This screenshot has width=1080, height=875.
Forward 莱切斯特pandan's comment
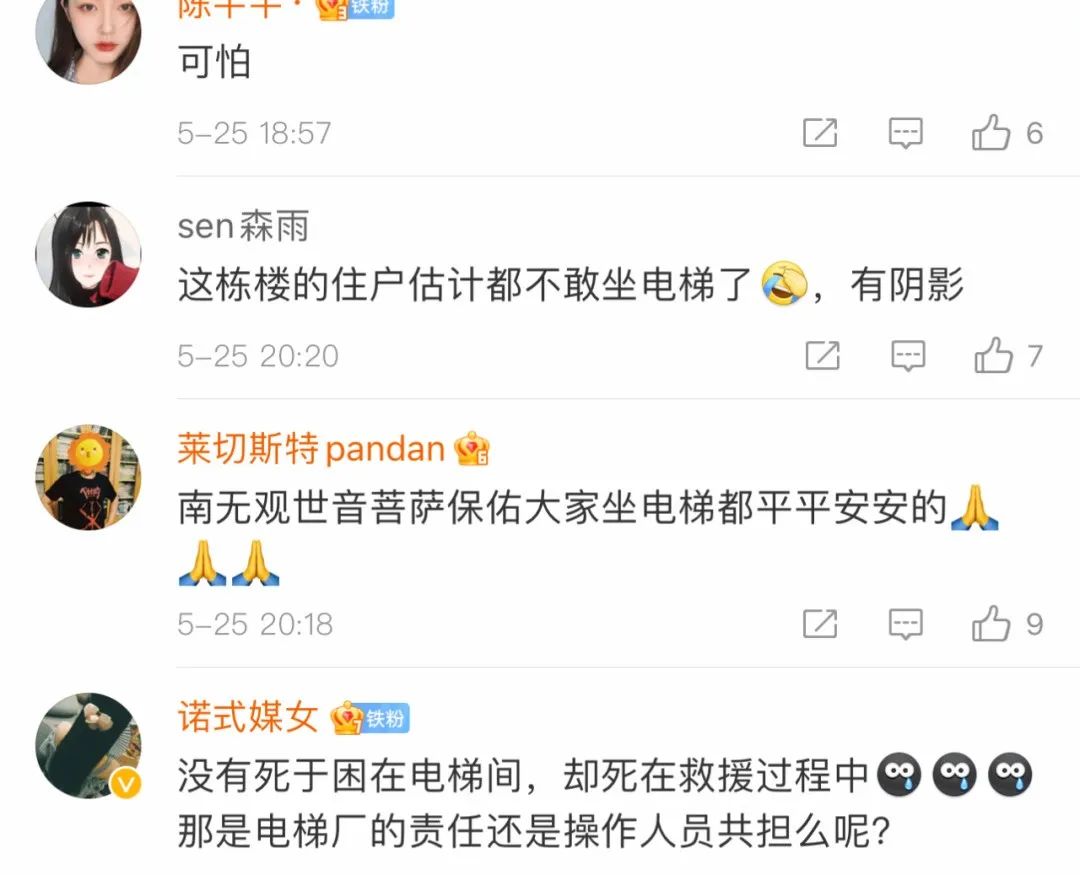820,624
